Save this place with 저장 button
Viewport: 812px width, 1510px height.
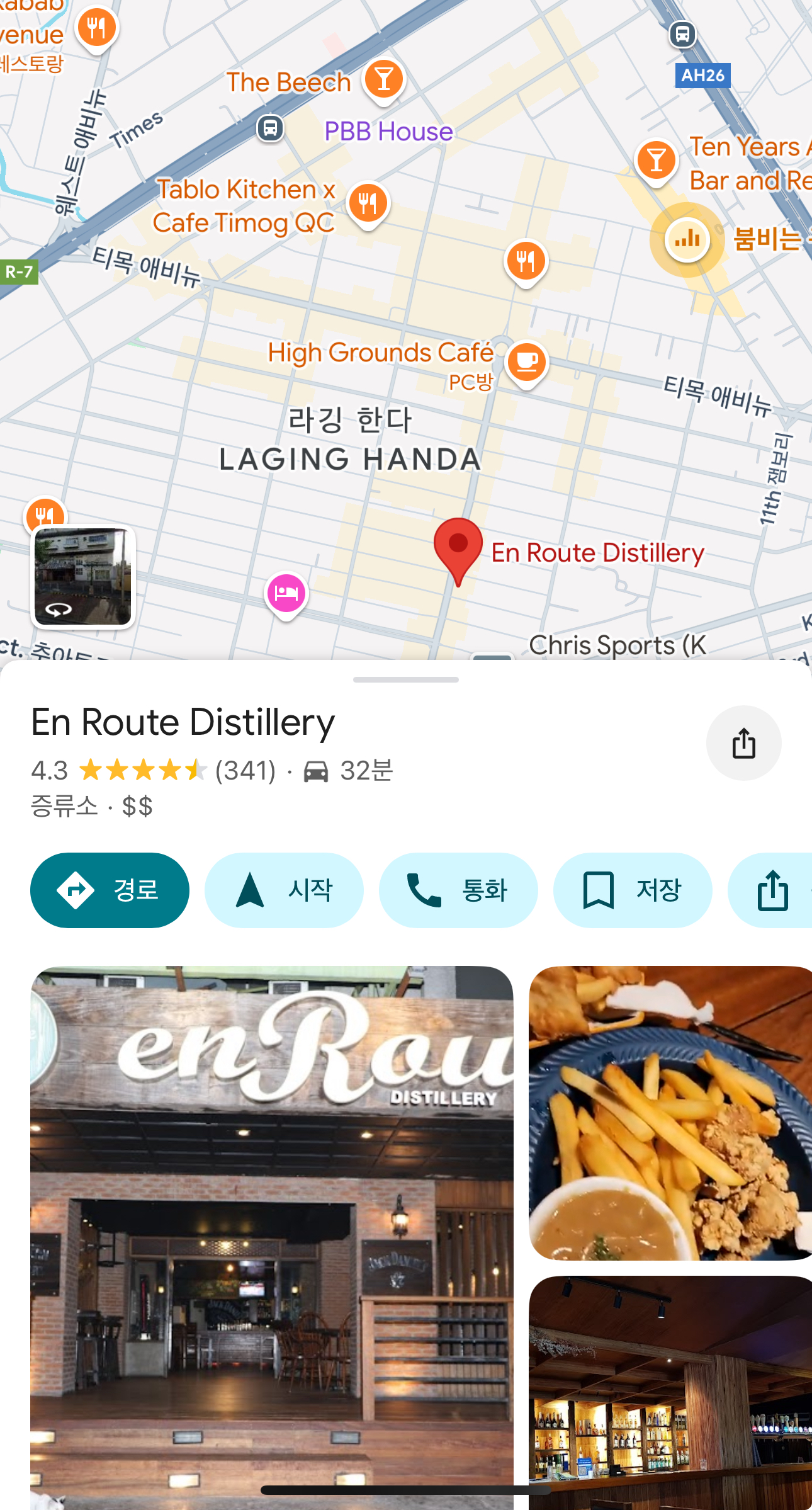633,890
